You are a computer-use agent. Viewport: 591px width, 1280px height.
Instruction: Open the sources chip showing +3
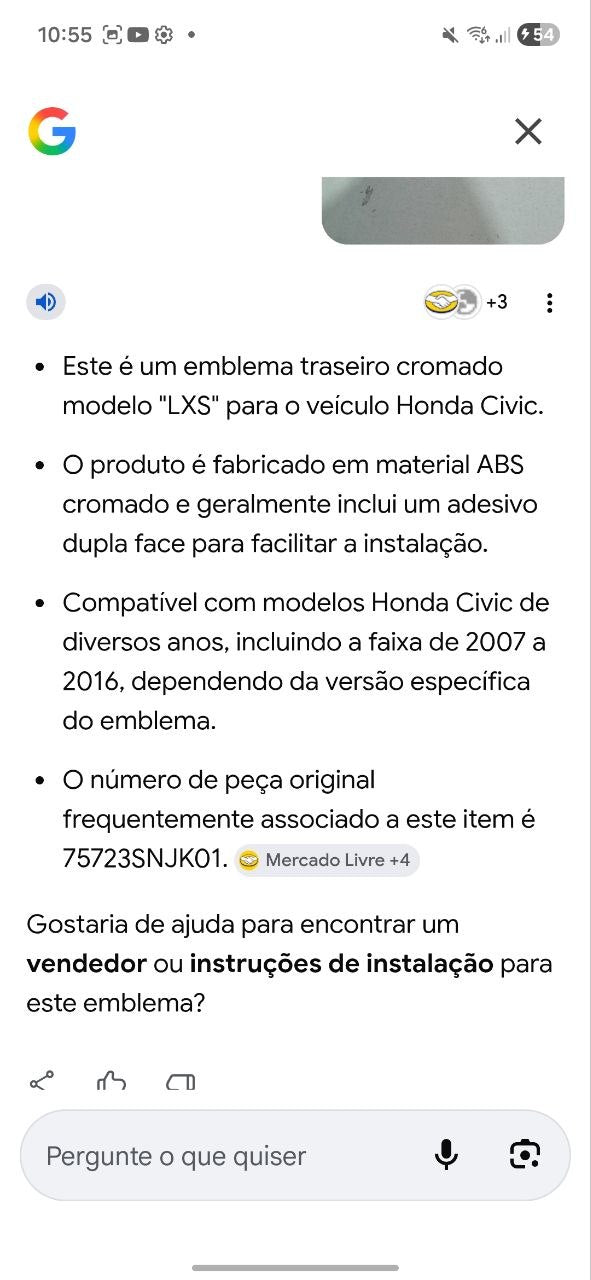[466, 302]
